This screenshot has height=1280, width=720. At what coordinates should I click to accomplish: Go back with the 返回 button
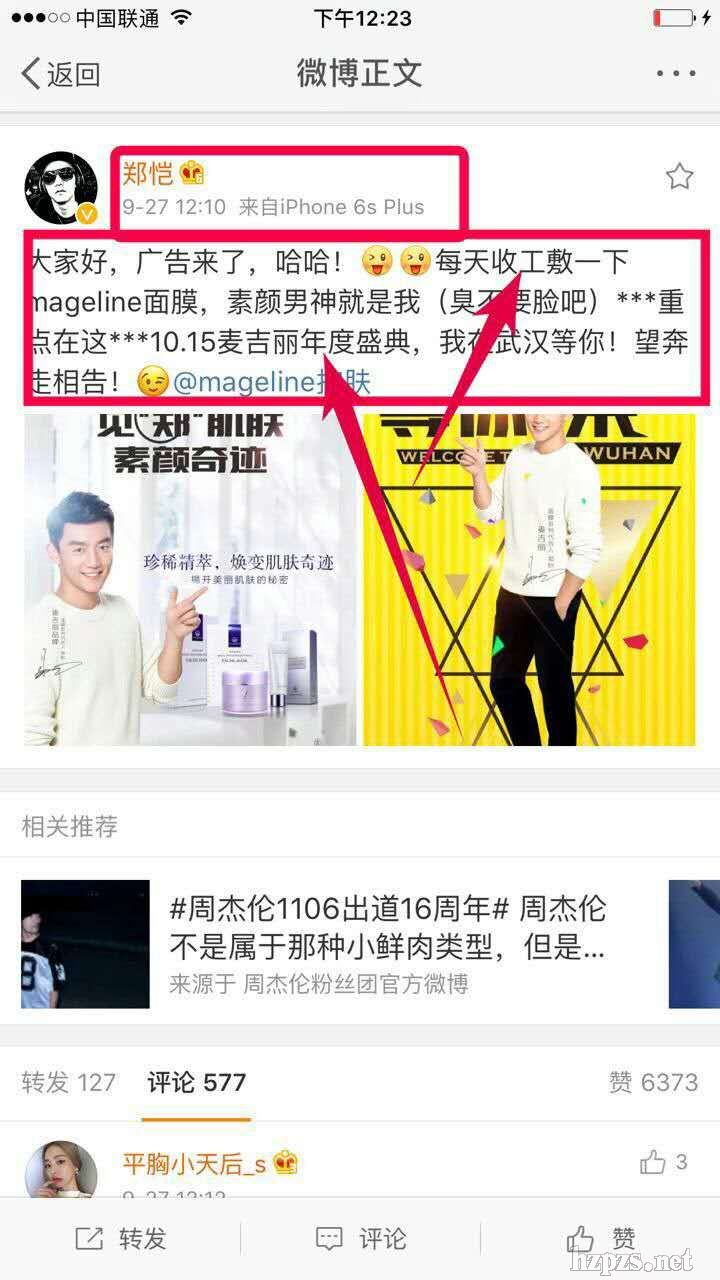coord(62,73)
